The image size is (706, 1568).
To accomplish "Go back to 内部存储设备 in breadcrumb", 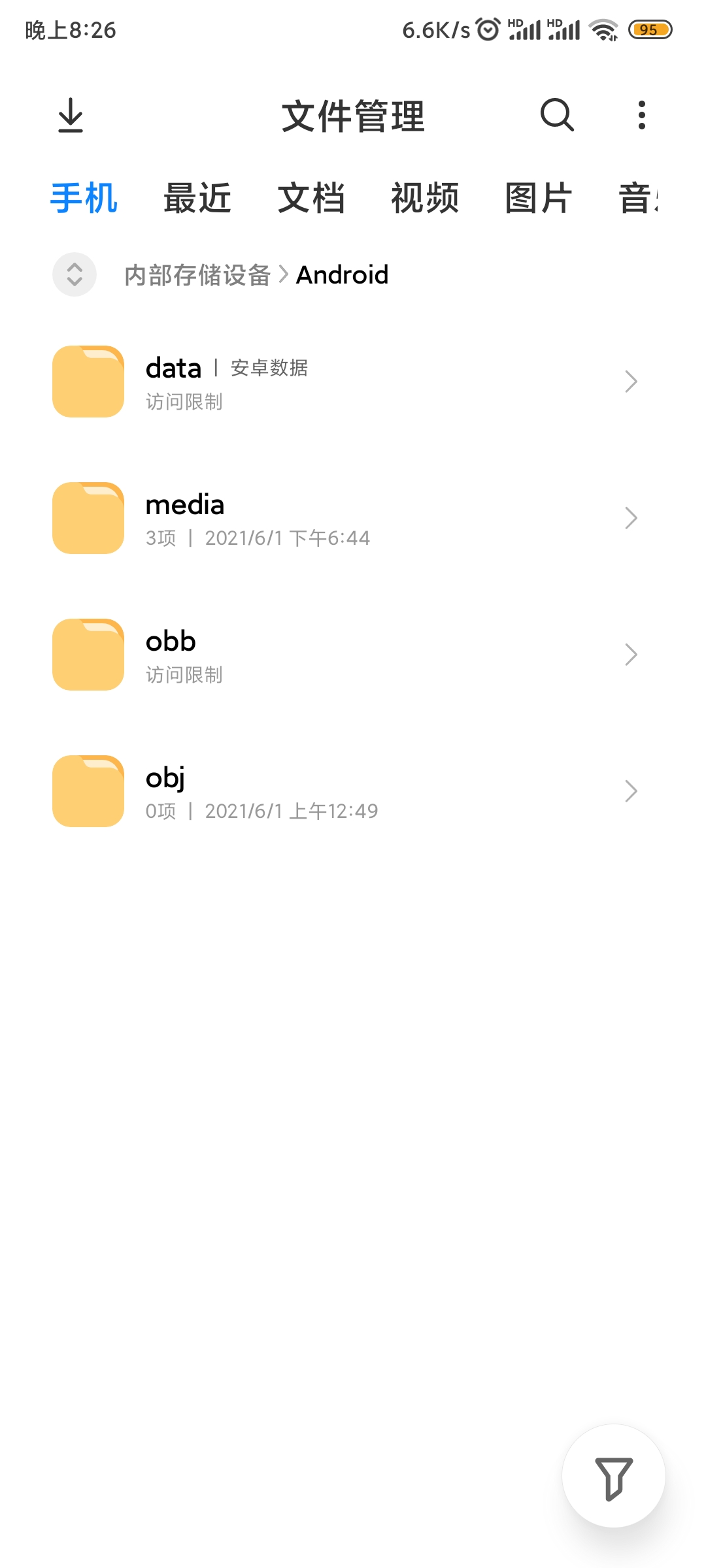I will (197, 275).
